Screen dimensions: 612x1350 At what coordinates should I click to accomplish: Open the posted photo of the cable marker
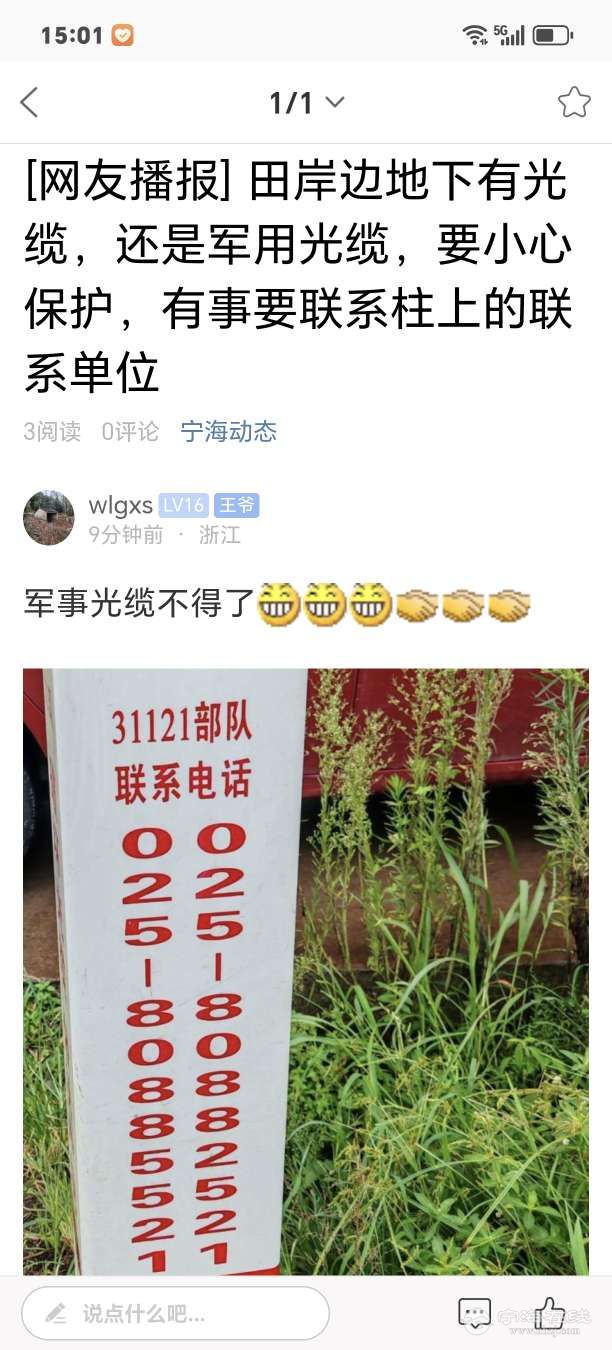[306, 970]
